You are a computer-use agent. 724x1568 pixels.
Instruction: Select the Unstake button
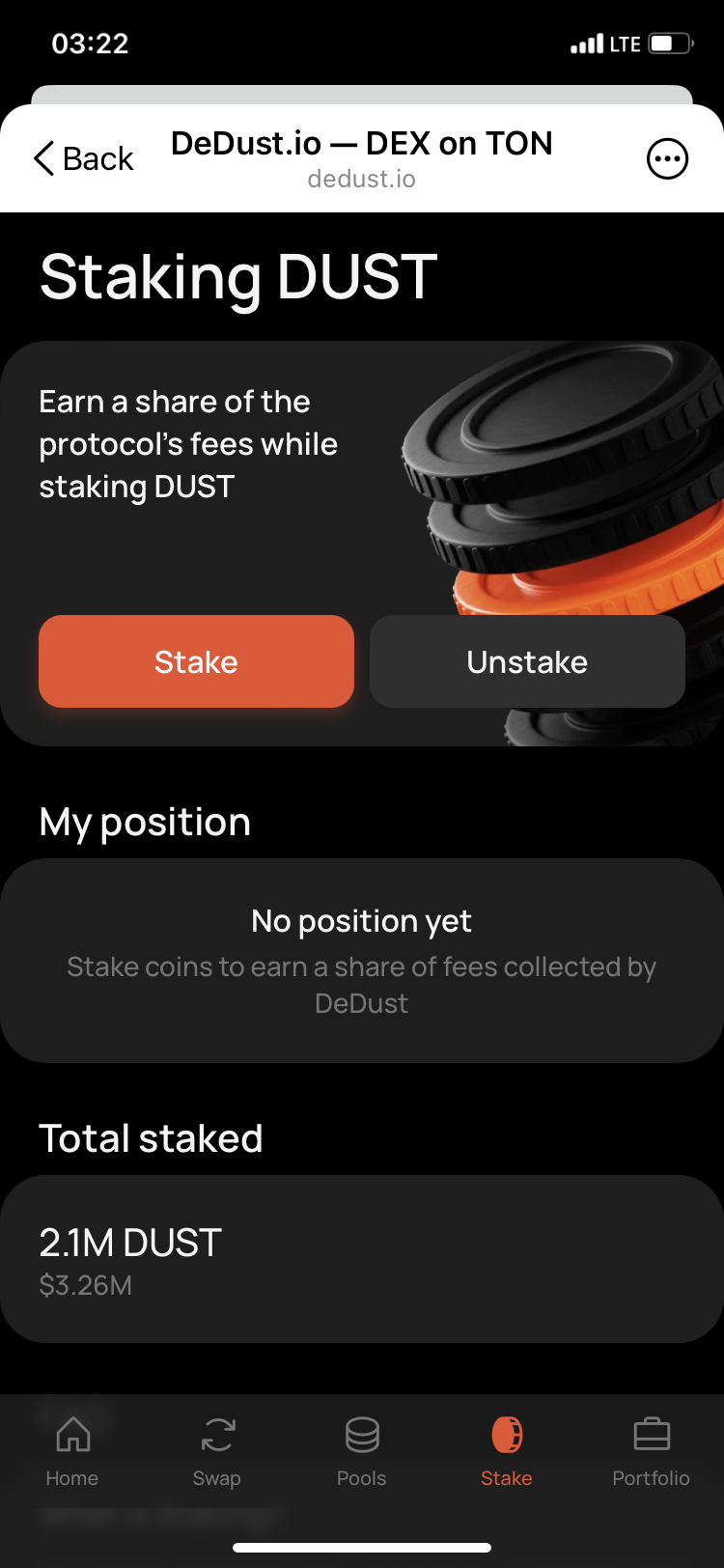click(527, 661)
